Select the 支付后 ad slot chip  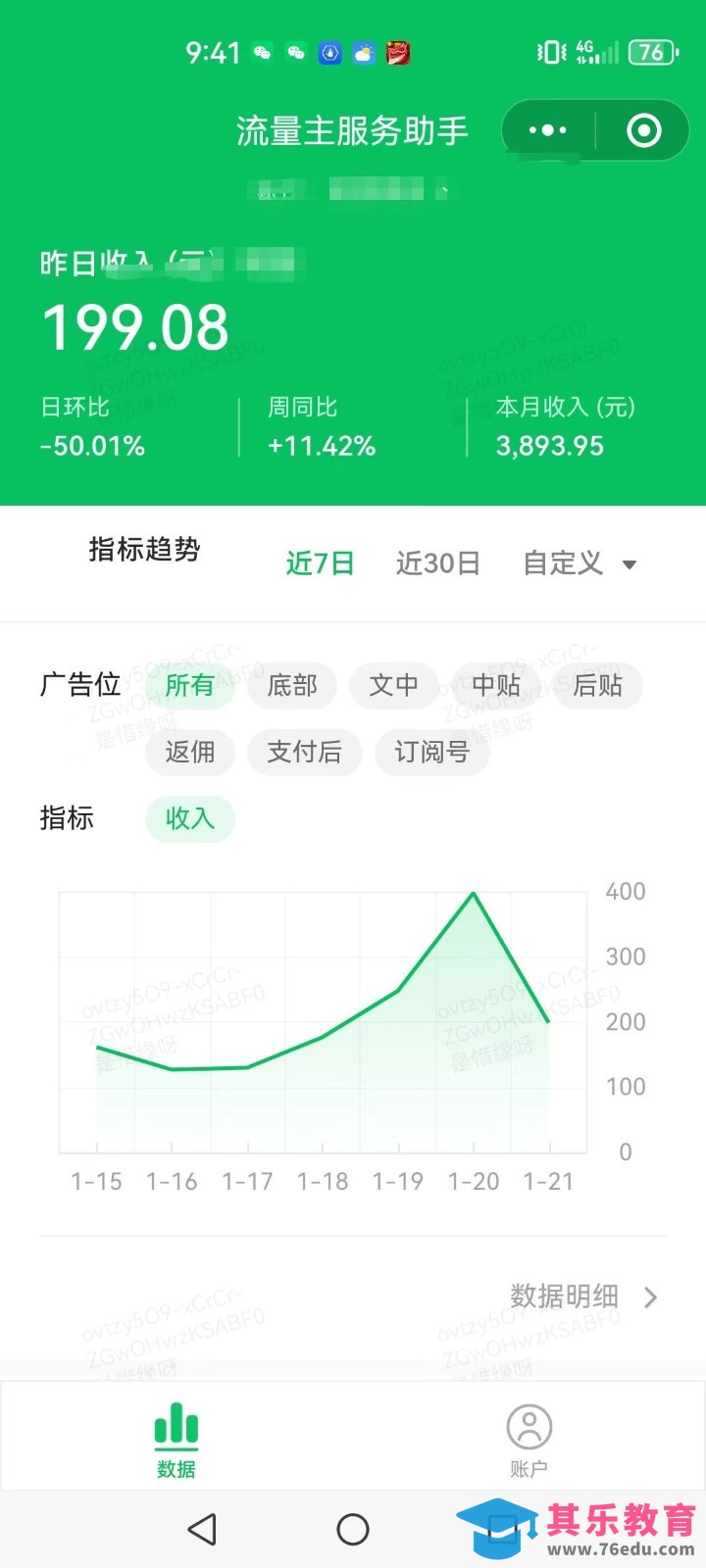pyautogui.click(x=304, y=752)
